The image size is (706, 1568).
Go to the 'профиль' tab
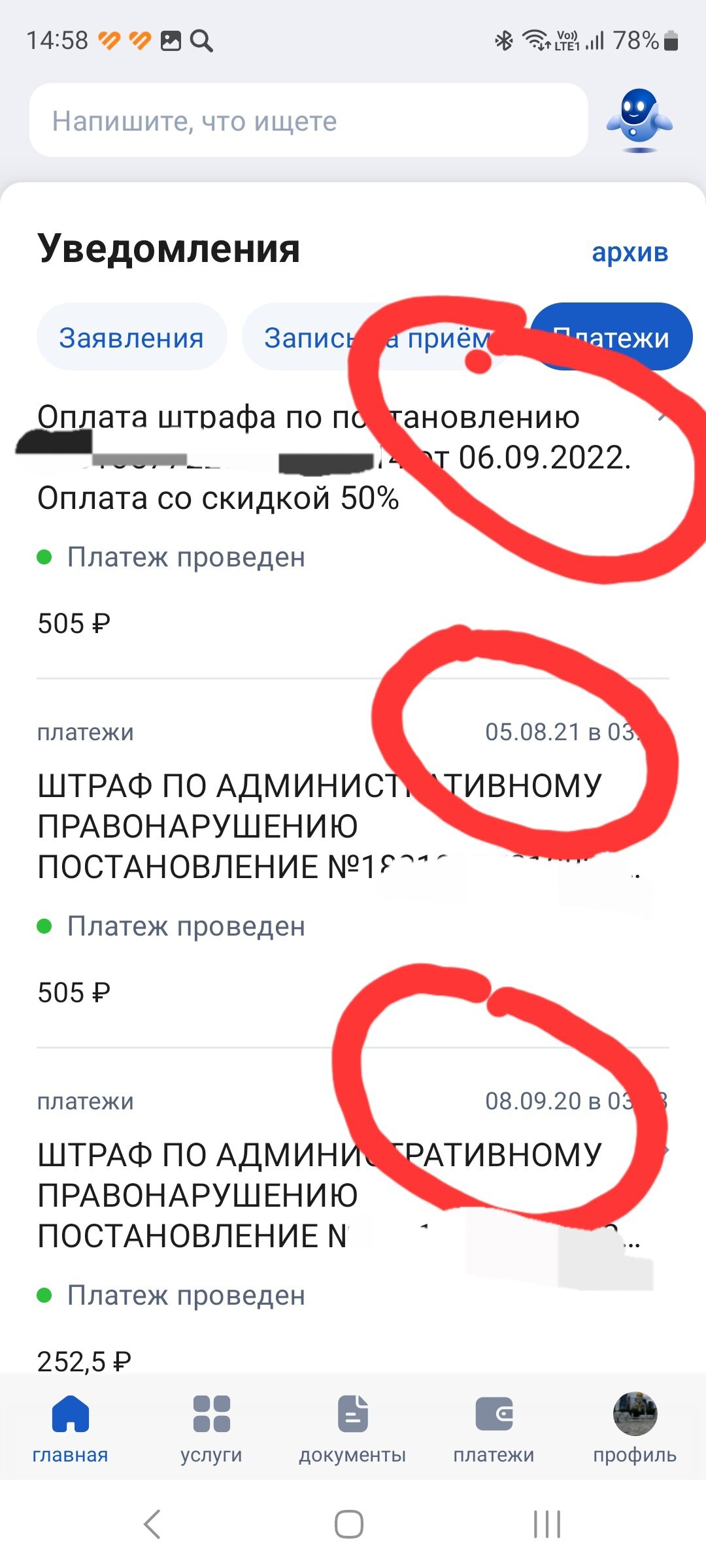(635, 1428)
